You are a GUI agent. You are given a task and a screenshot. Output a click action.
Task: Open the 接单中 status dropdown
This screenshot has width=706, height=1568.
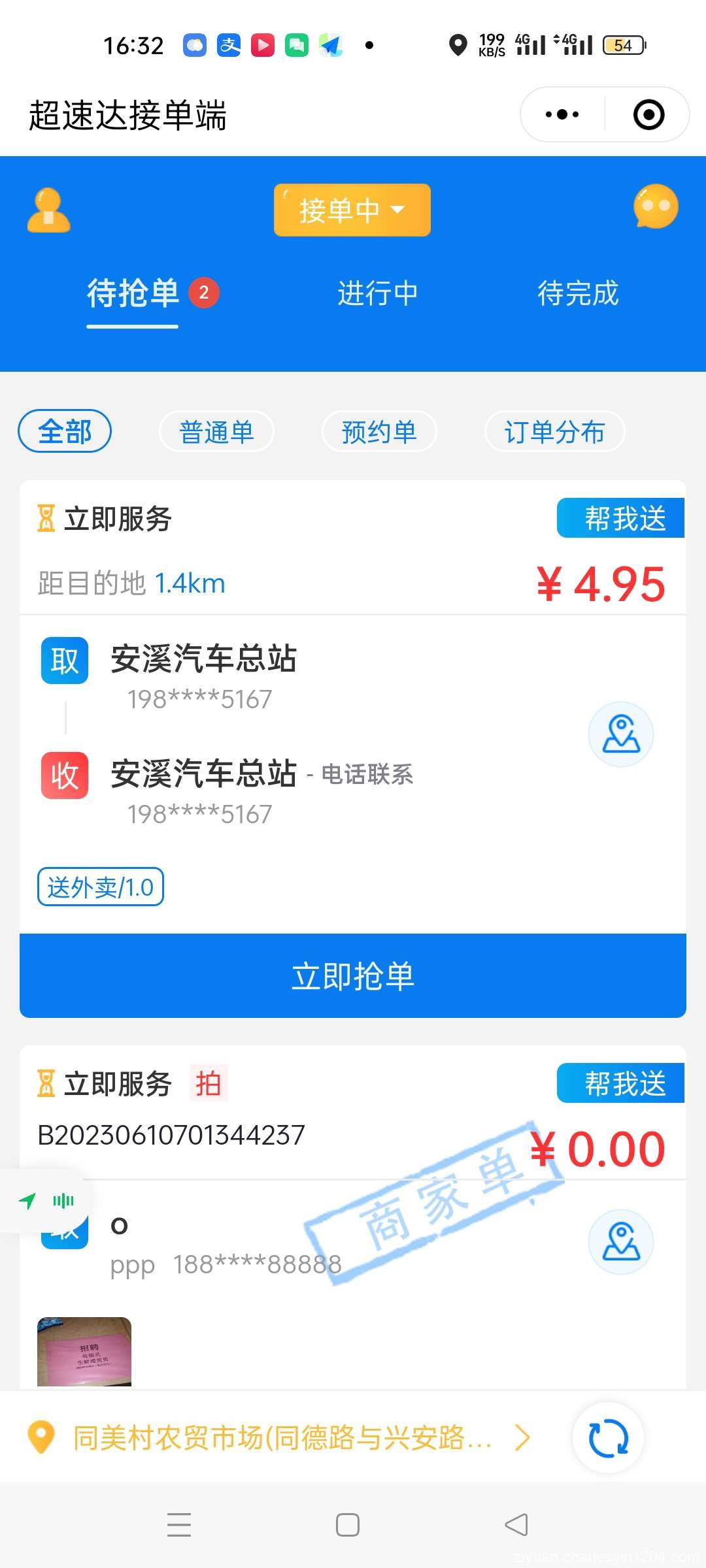pyautogui.click(x=352, y=210)
